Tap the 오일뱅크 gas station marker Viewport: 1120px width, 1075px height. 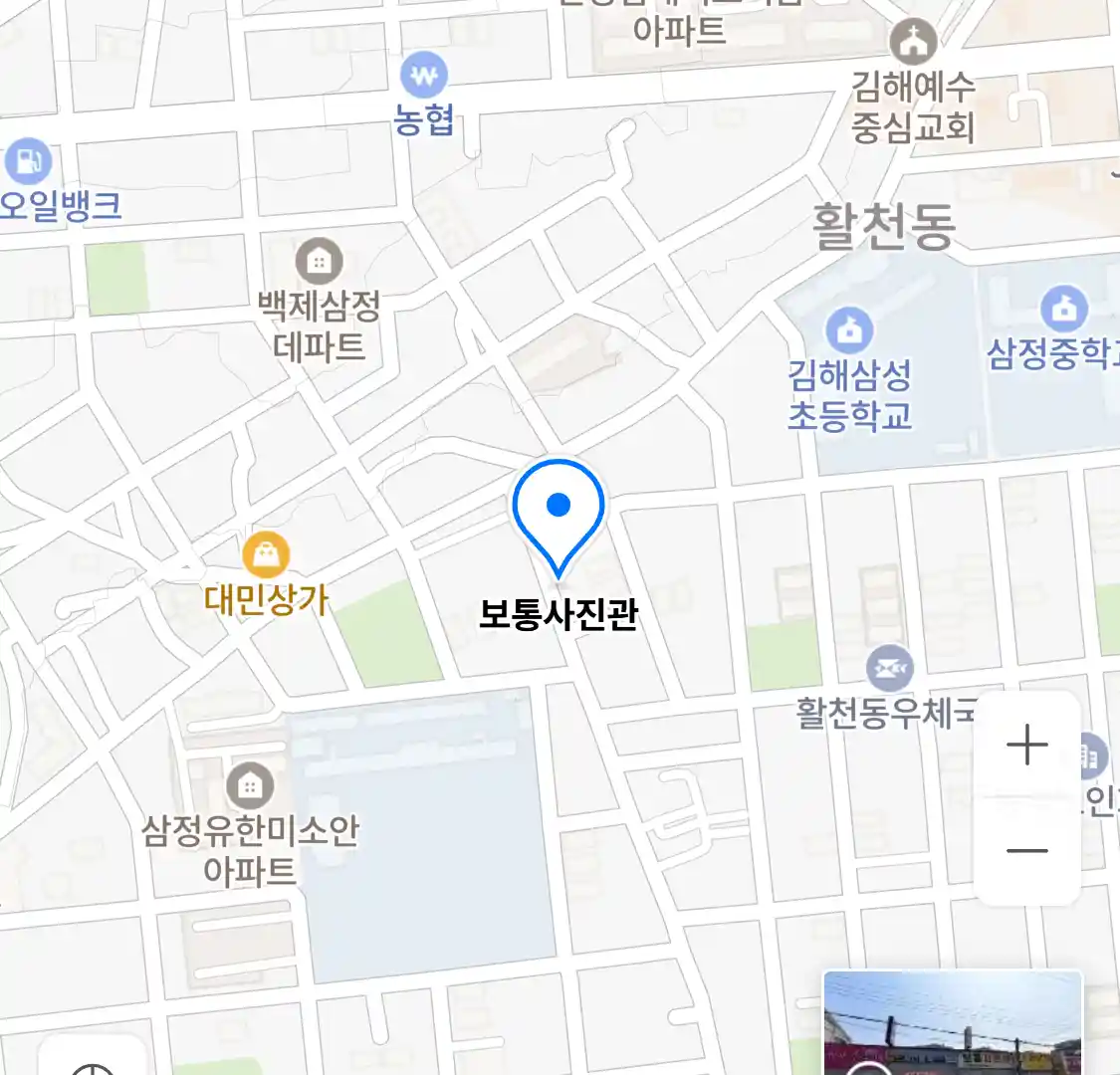point(27,160)
